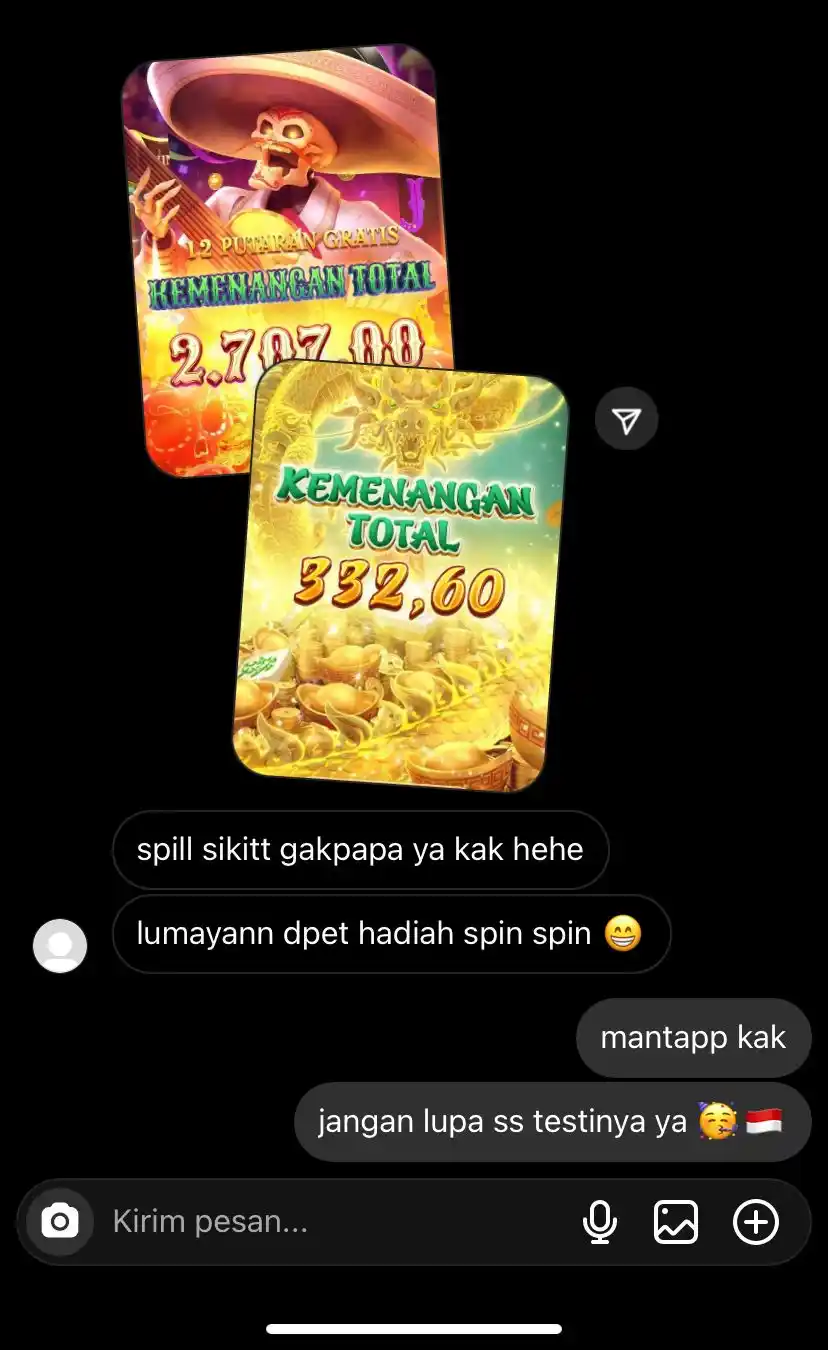The height and width of the screenshot is (1350, 828).
Task: Open the photo gallery picker
Action: point(676,1222)
